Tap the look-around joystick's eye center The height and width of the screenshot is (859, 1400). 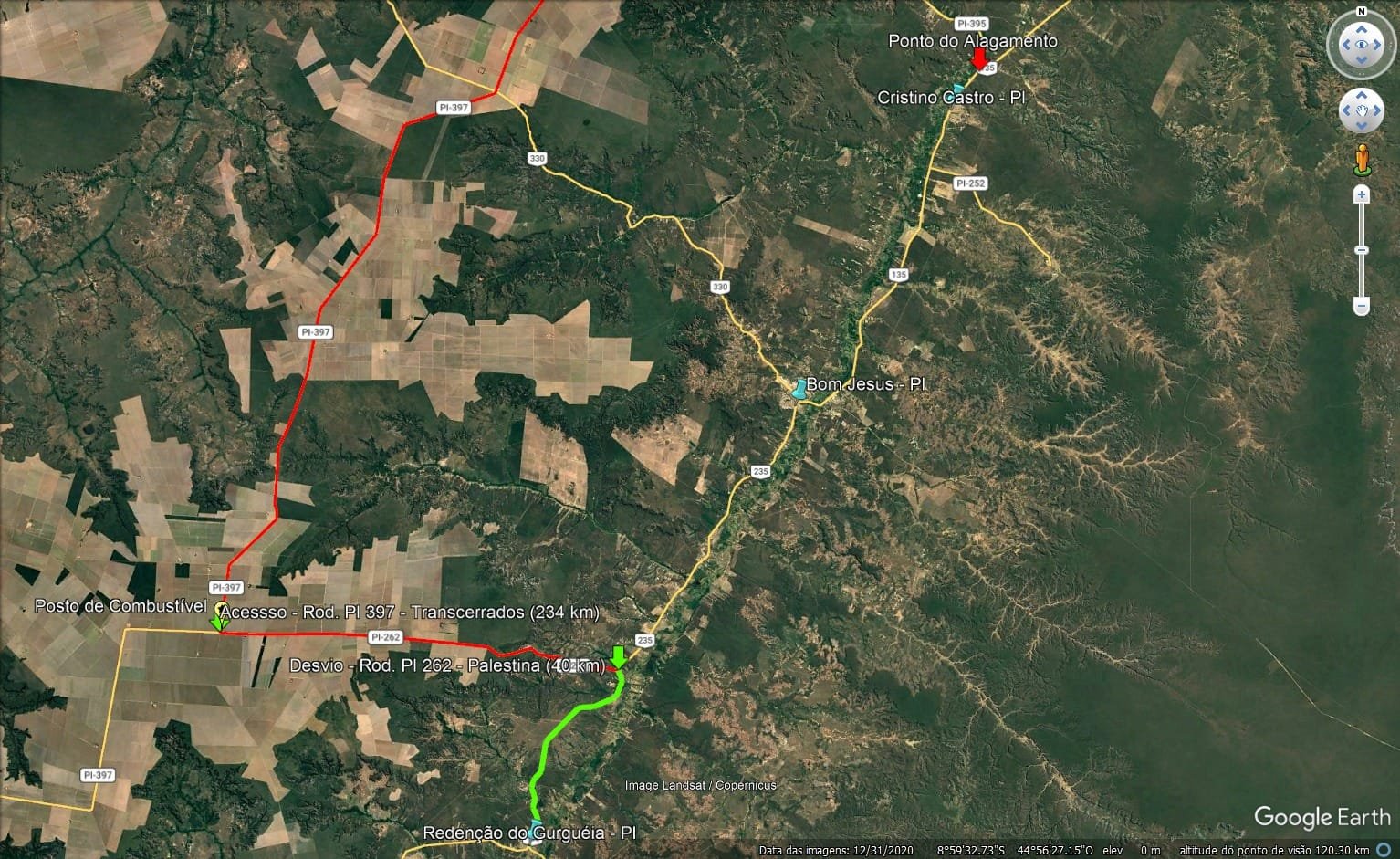point(1361,46)
